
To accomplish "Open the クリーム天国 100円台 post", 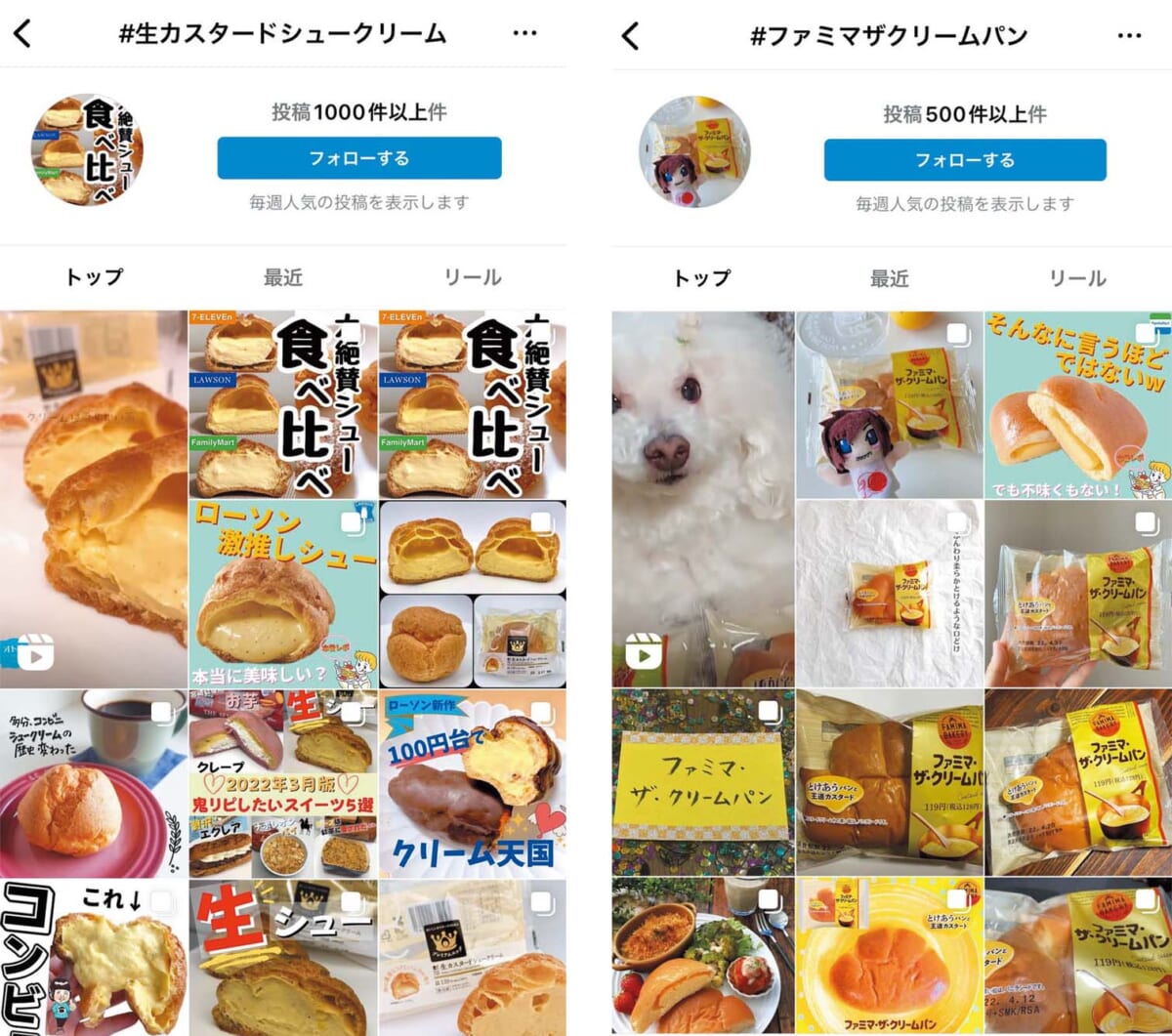I will coord(472,783).
